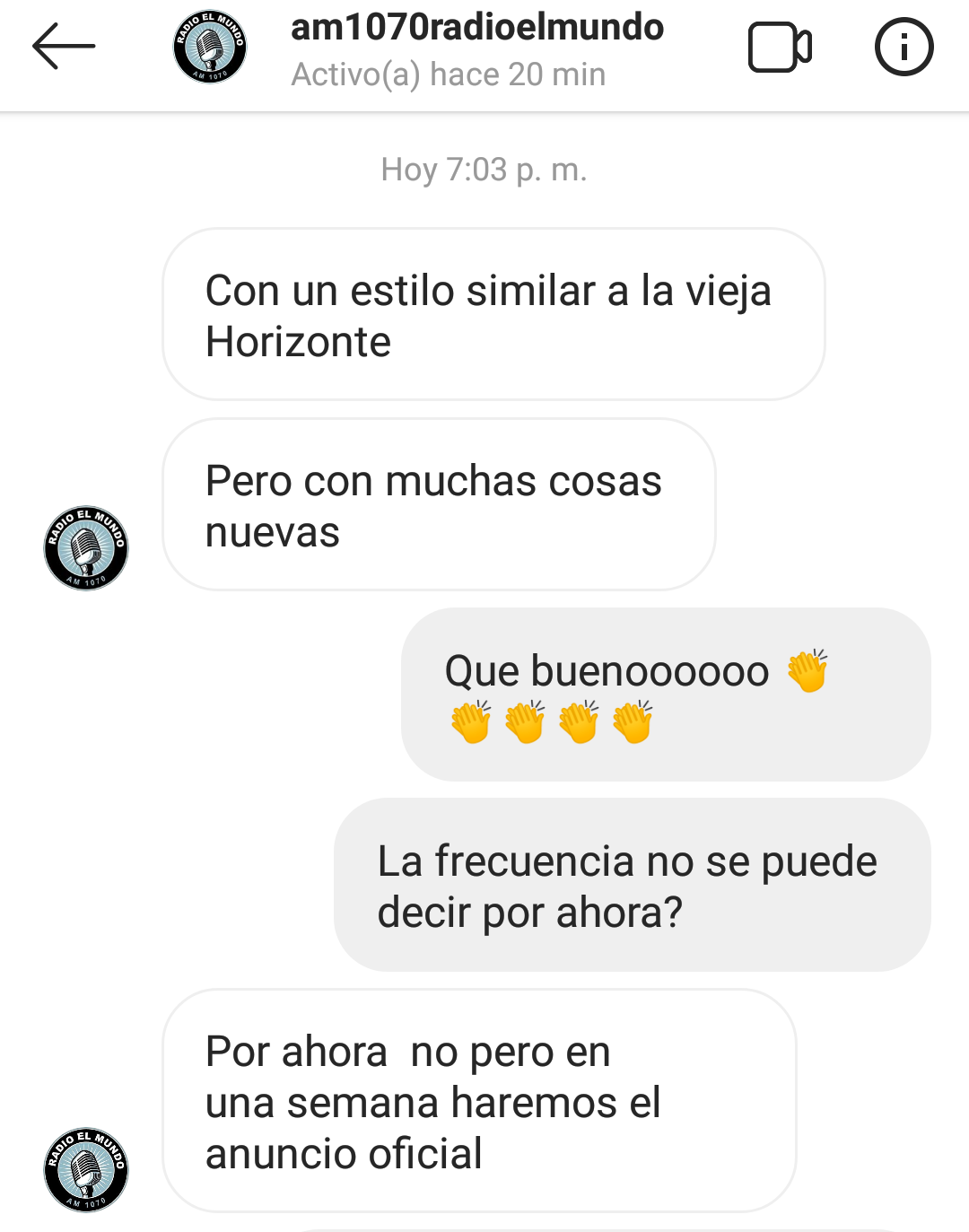Viewport: 969px width, 1232px height.
Task: Open conversation details info icon
Action: pyautogui.click(x=904, y=47)
